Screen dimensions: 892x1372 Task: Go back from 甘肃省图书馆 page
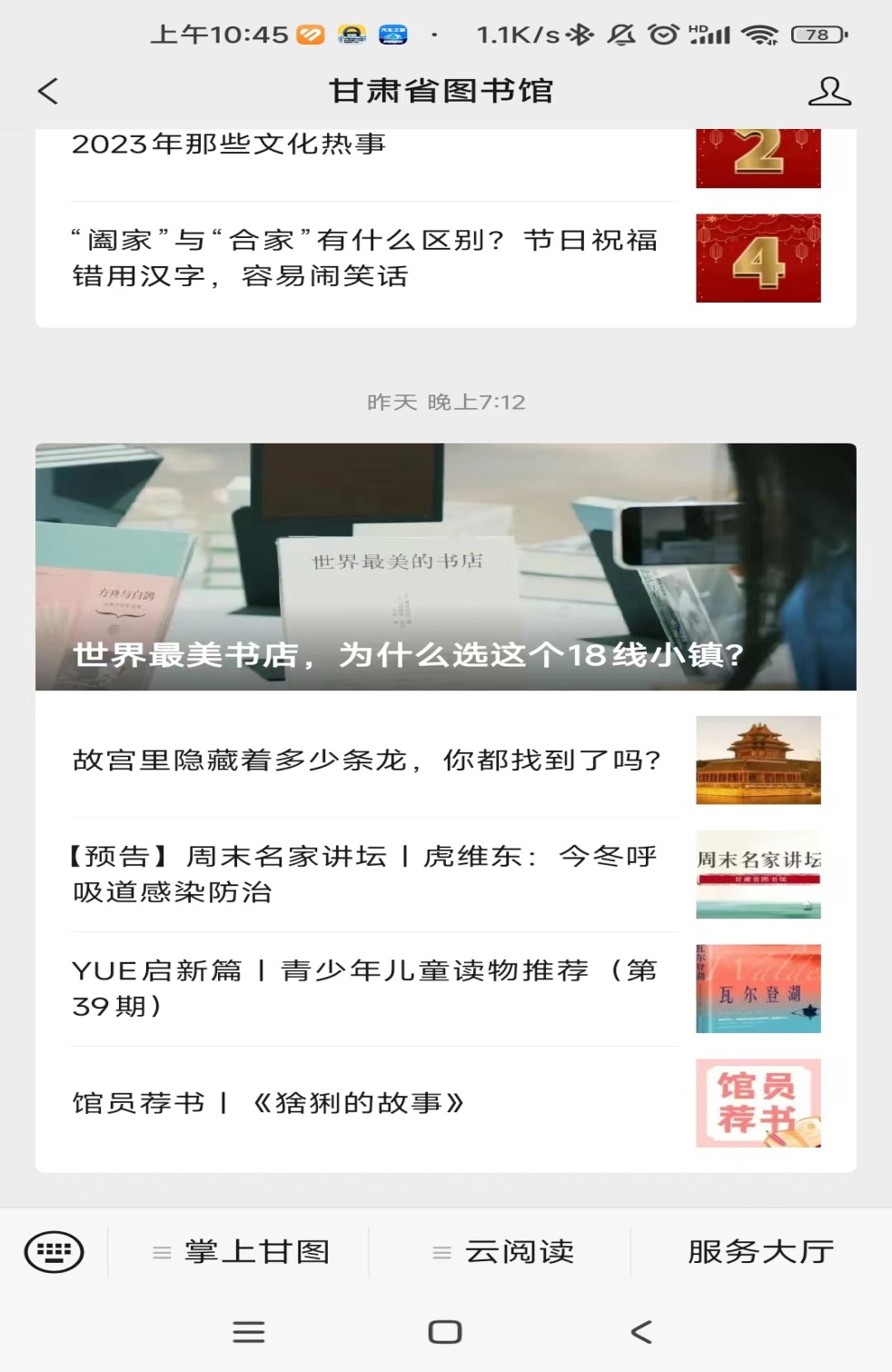[x=48, y=91]
